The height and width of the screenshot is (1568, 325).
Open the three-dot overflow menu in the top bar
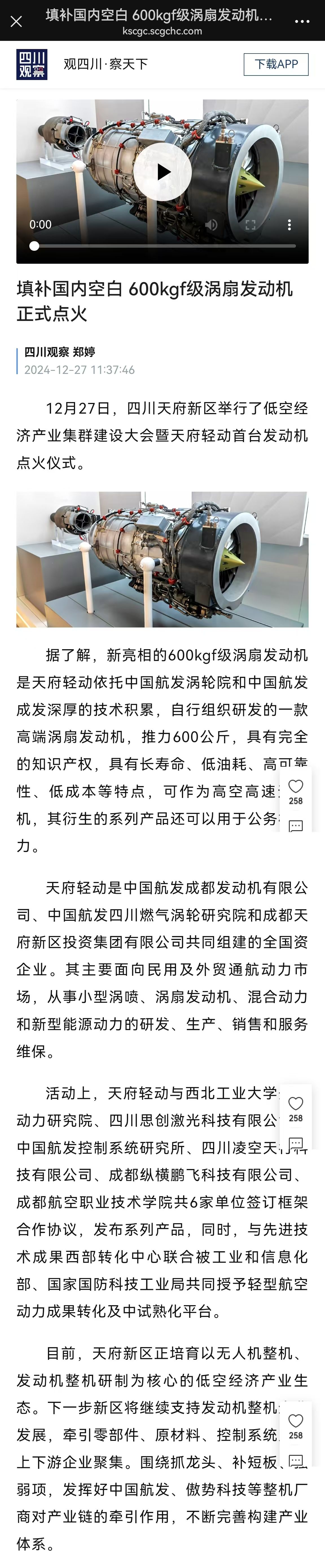tap(302, 21)
